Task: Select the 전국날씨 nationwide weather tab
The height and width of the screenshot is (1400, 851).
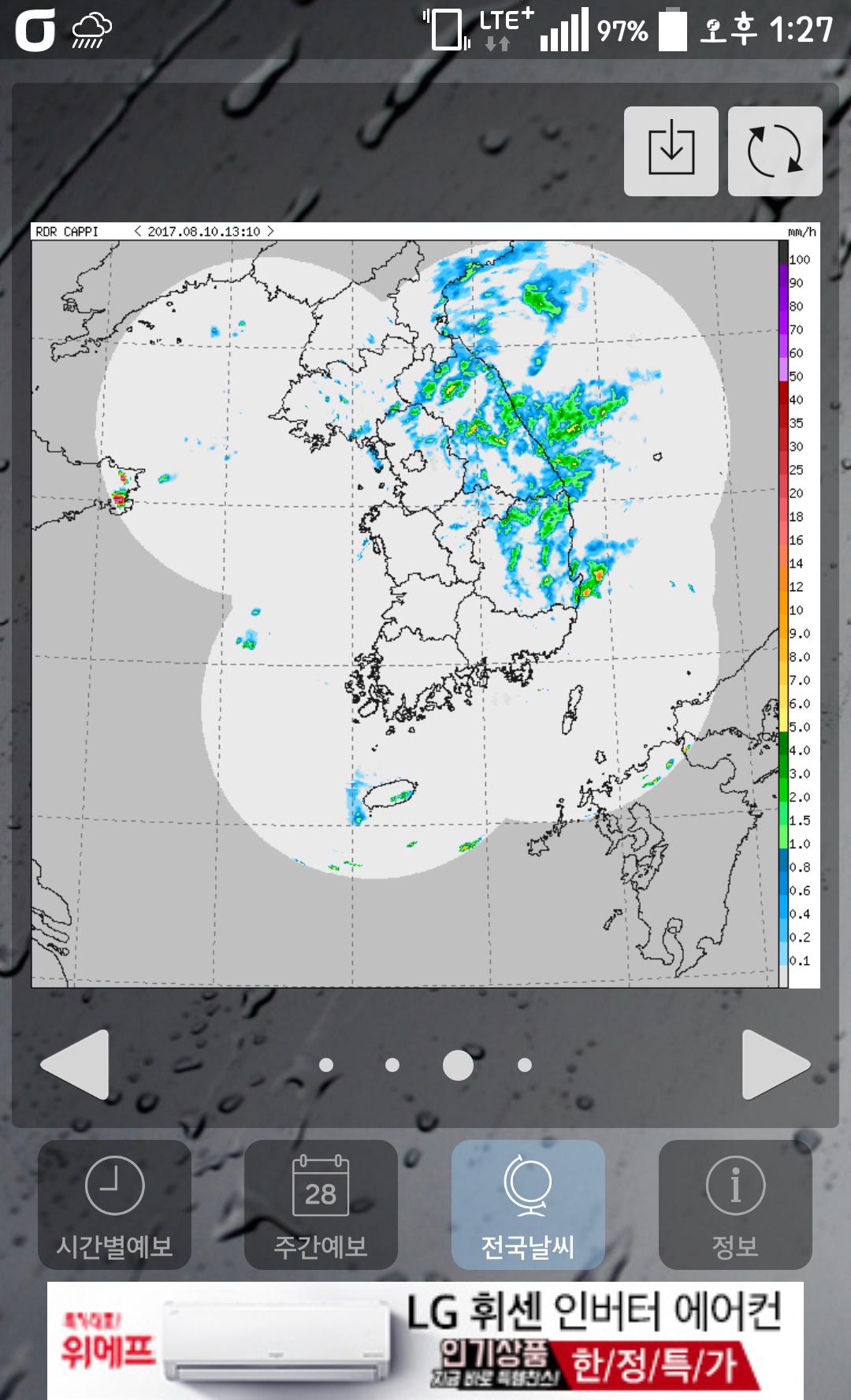Action: click(x=528, y=1205)
